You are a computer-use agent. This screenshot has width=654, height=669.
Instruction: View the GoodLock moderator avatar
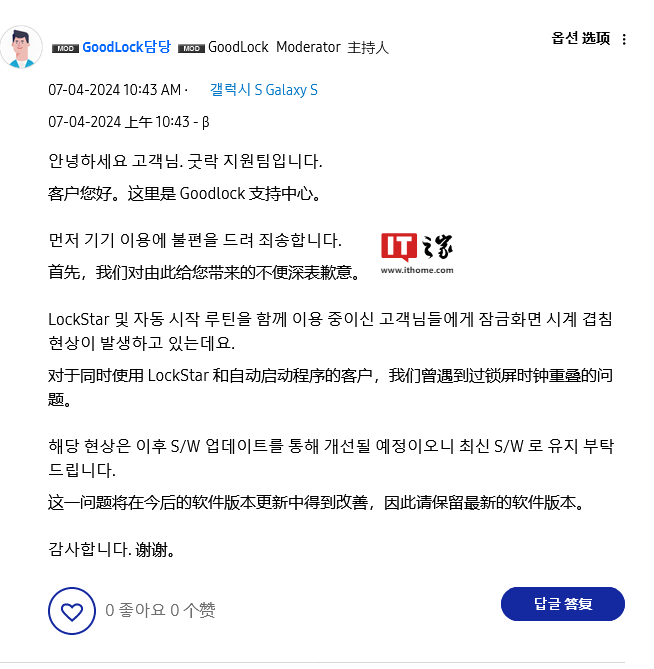(22, 47)
